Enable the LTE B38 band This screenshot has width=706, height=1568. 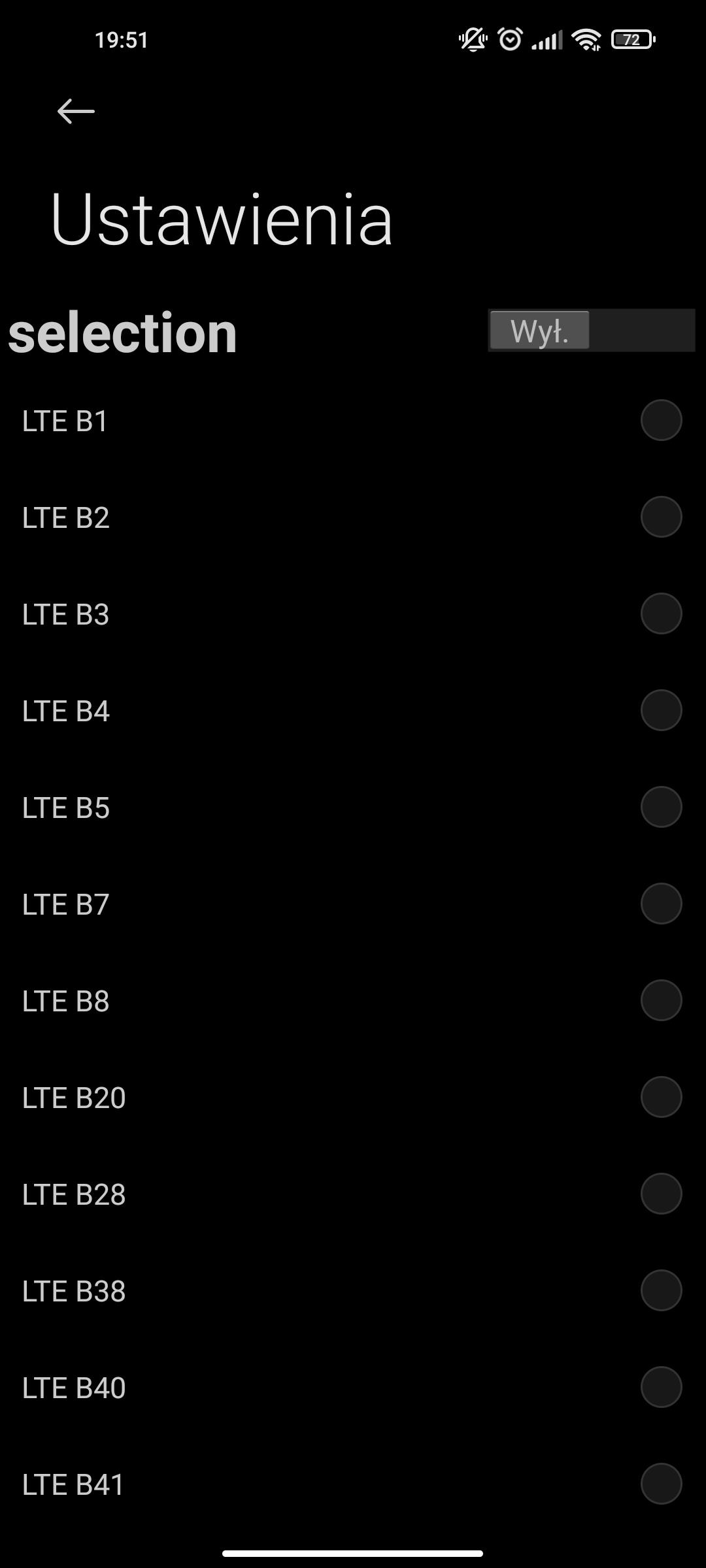pos(661,1290)
